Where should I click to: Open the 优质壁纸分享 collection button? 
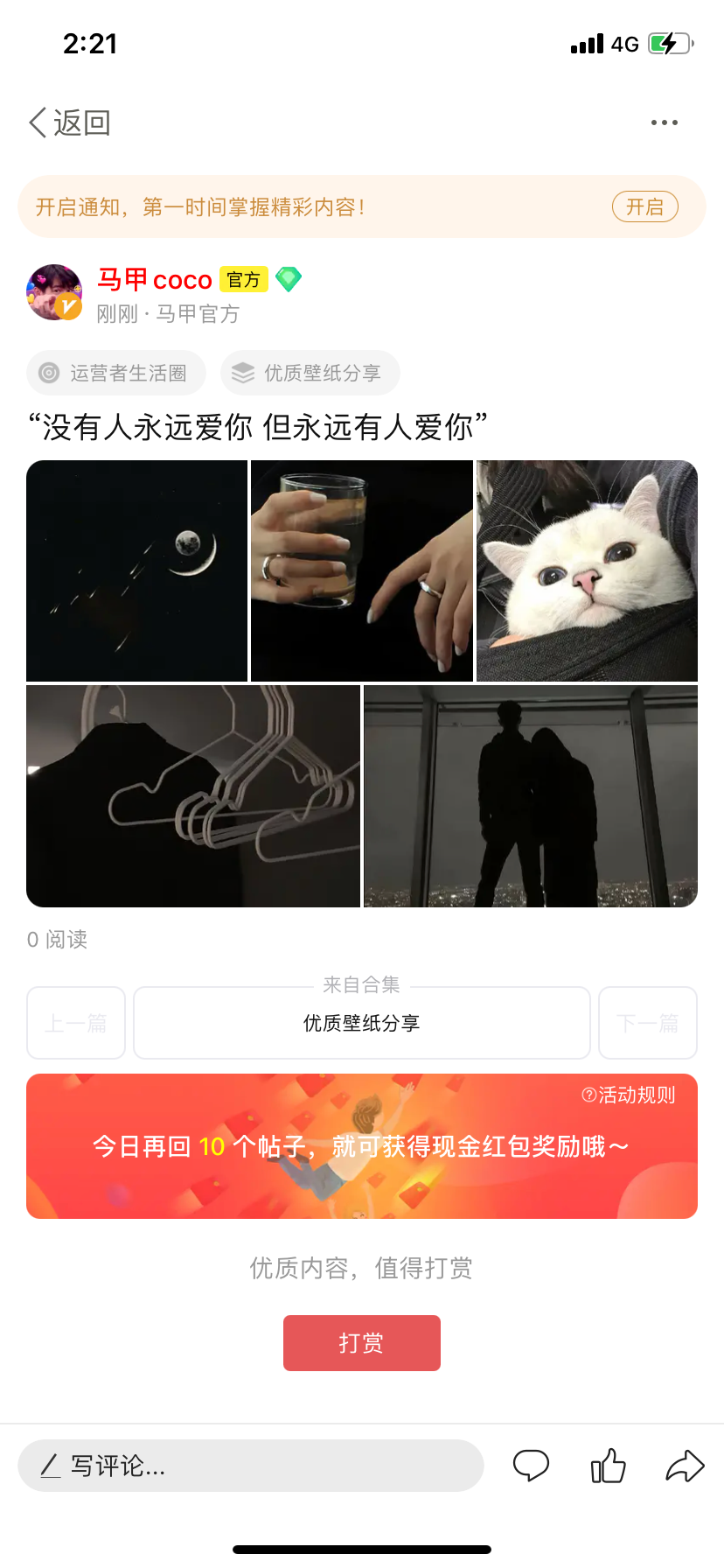point(361,1023)
